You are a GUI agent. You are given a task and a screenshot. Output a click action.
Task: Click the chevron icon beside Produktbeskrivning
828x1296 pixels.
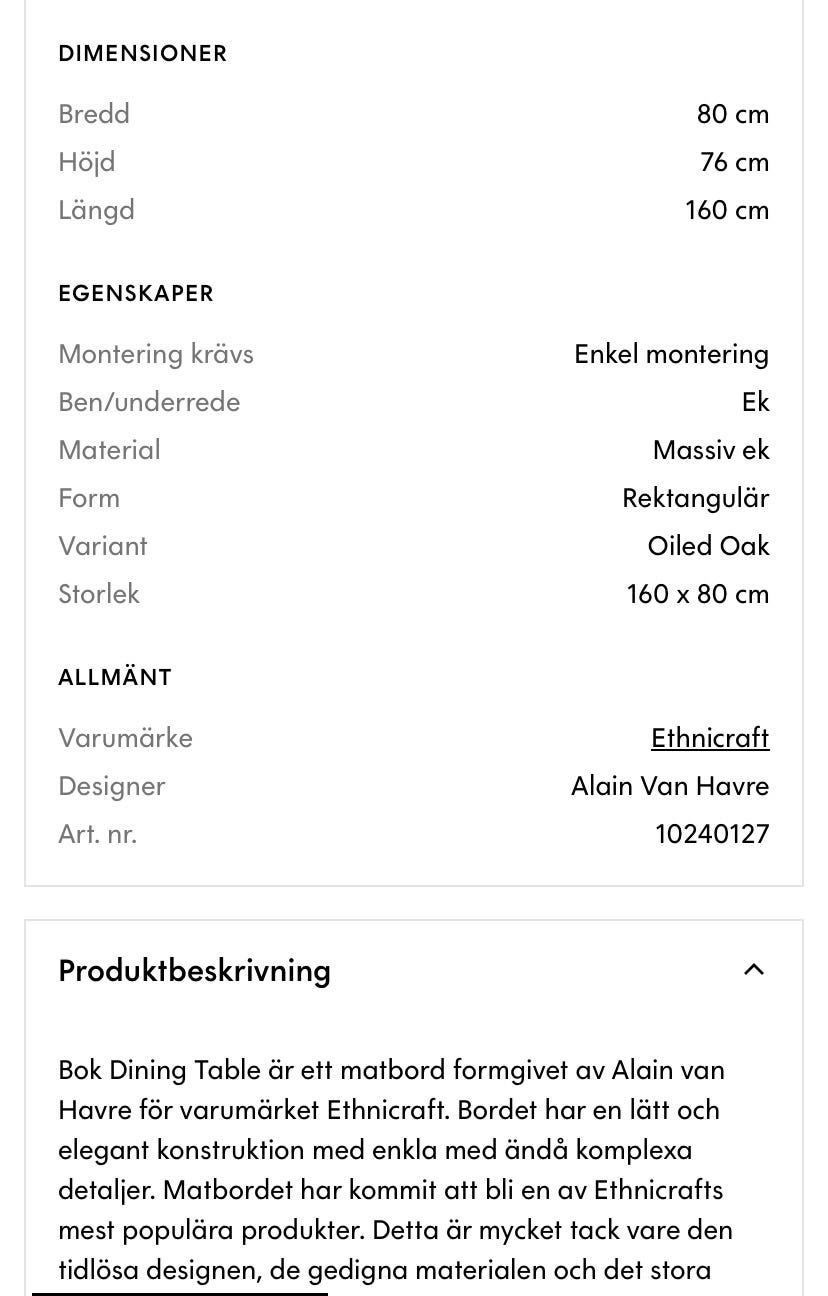(755, 969)
